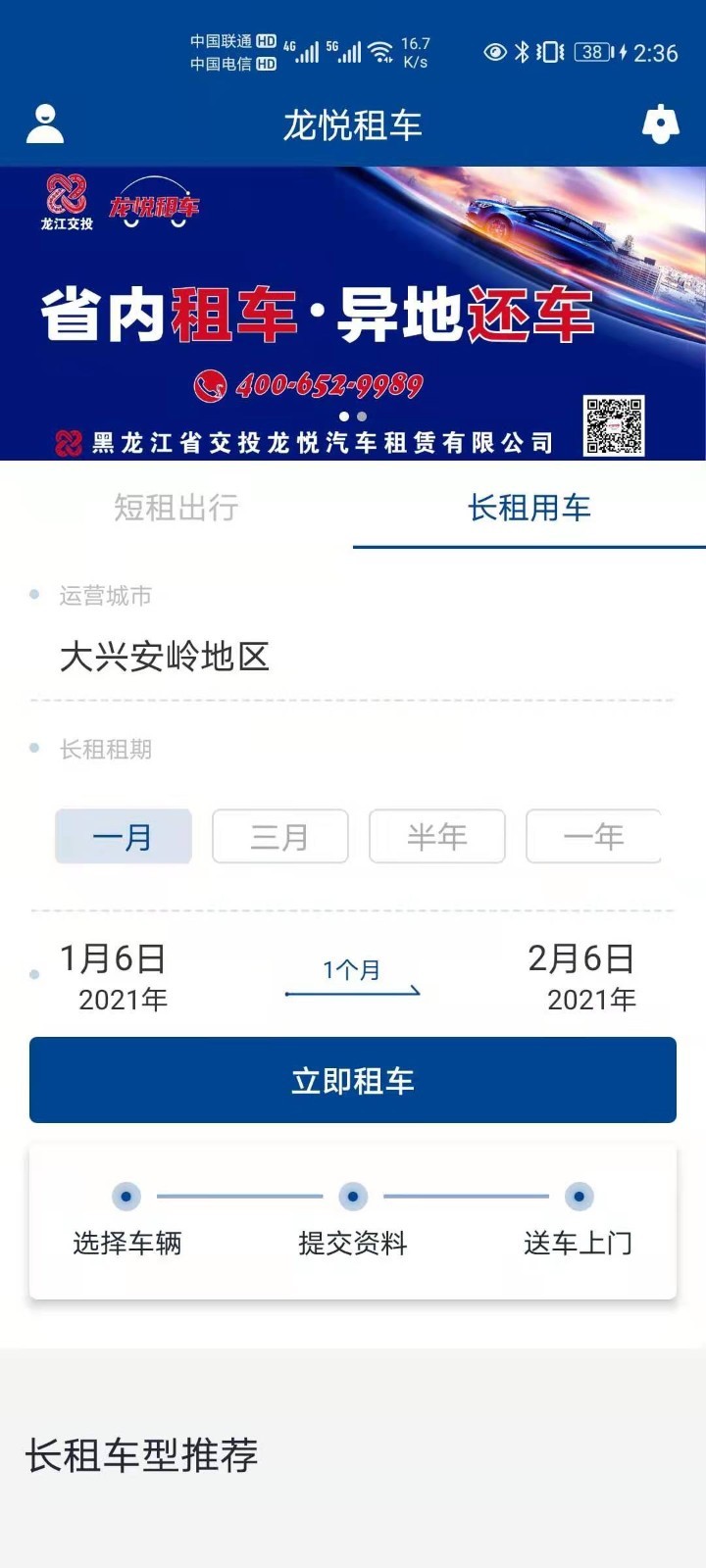This screenshot has height=1568, width=706.
Task: Choose the 三月 rental period
Action: point(280,837)
